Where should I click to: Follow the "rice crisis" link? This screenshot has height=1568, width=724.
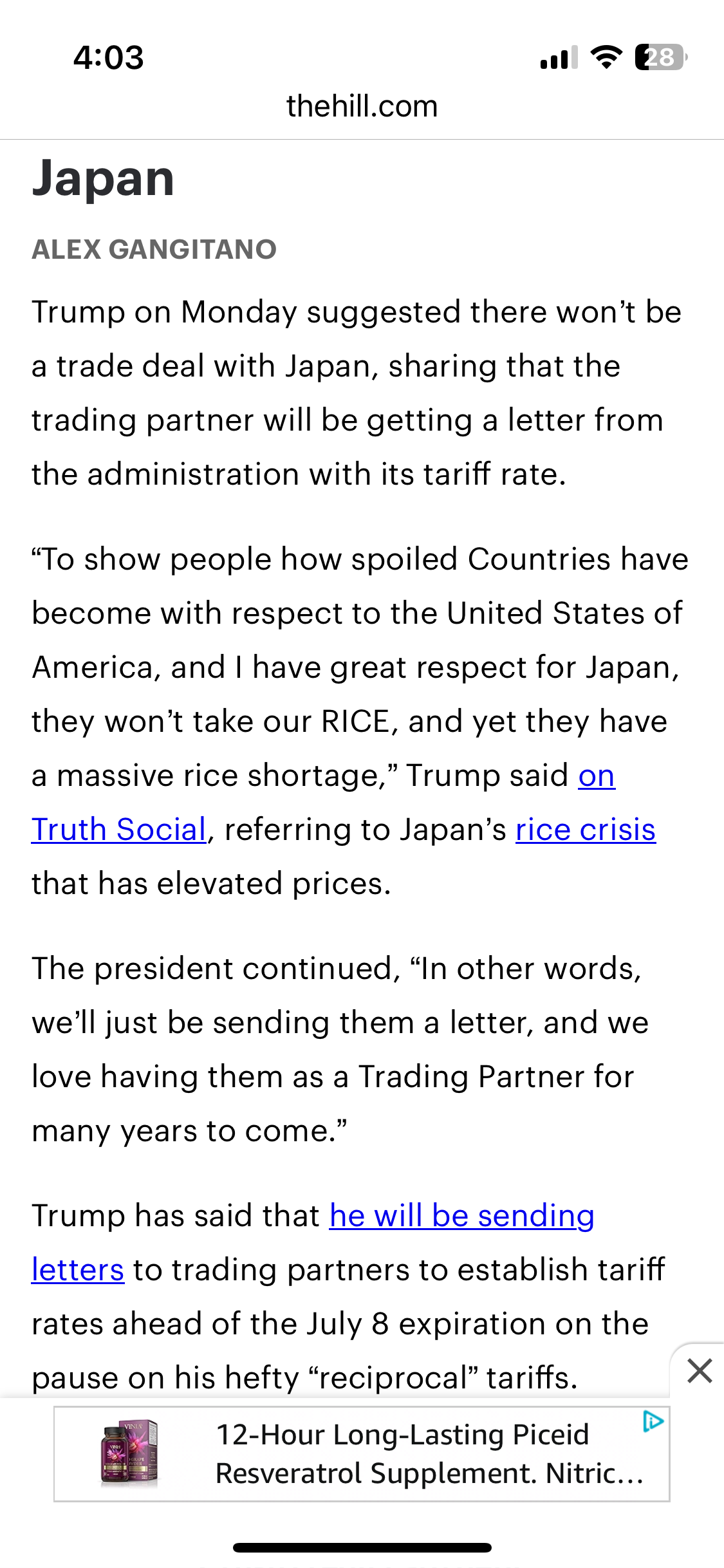pos(586,829)
